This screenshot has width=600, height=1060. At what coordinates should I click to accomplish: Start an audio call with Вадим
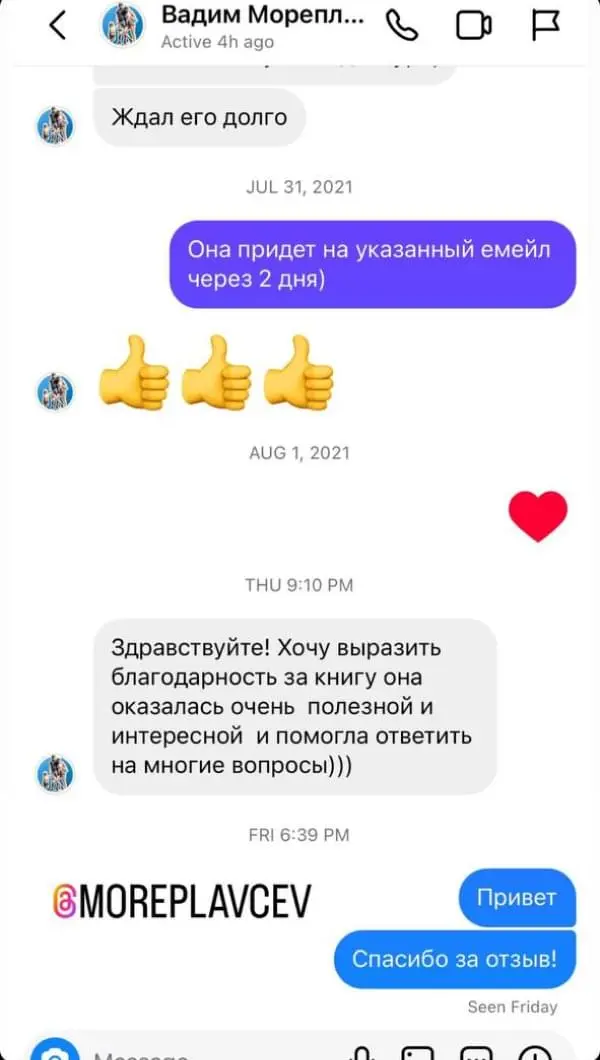[x=402, y=26]
